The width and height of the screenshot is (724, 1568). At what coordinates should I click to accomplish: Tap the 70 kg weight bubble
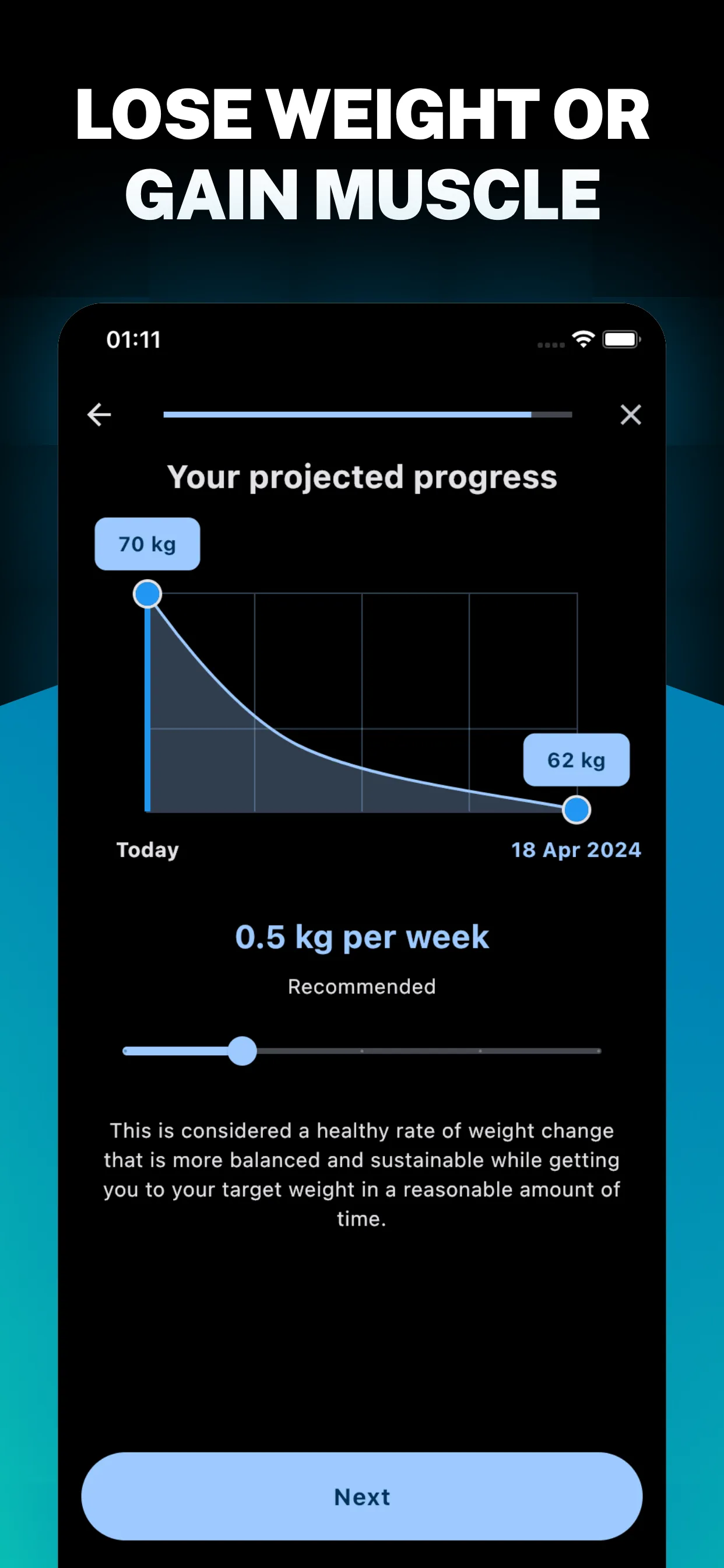(147, 544)
